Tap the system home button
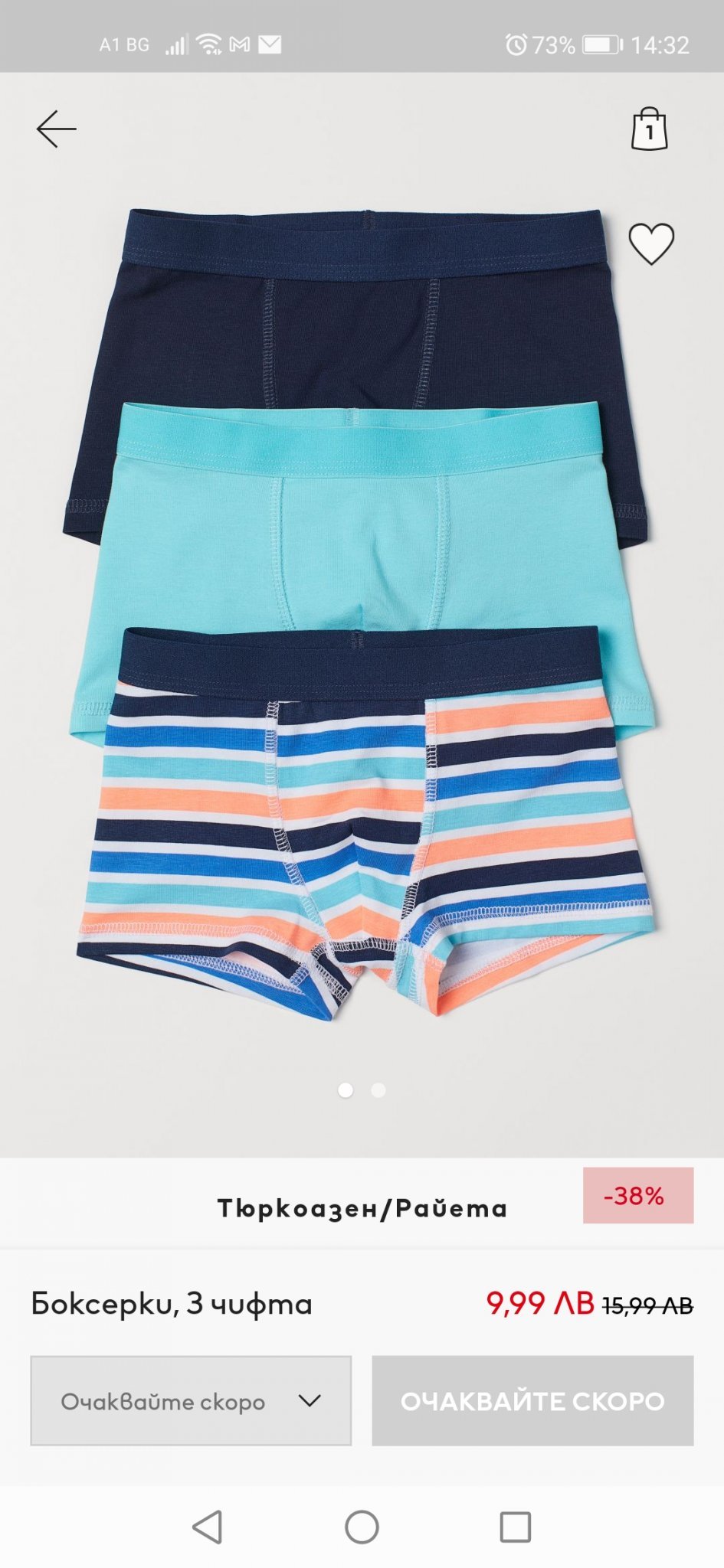The width and height of the screenshot is (724, 1568). coord(362,1527)
